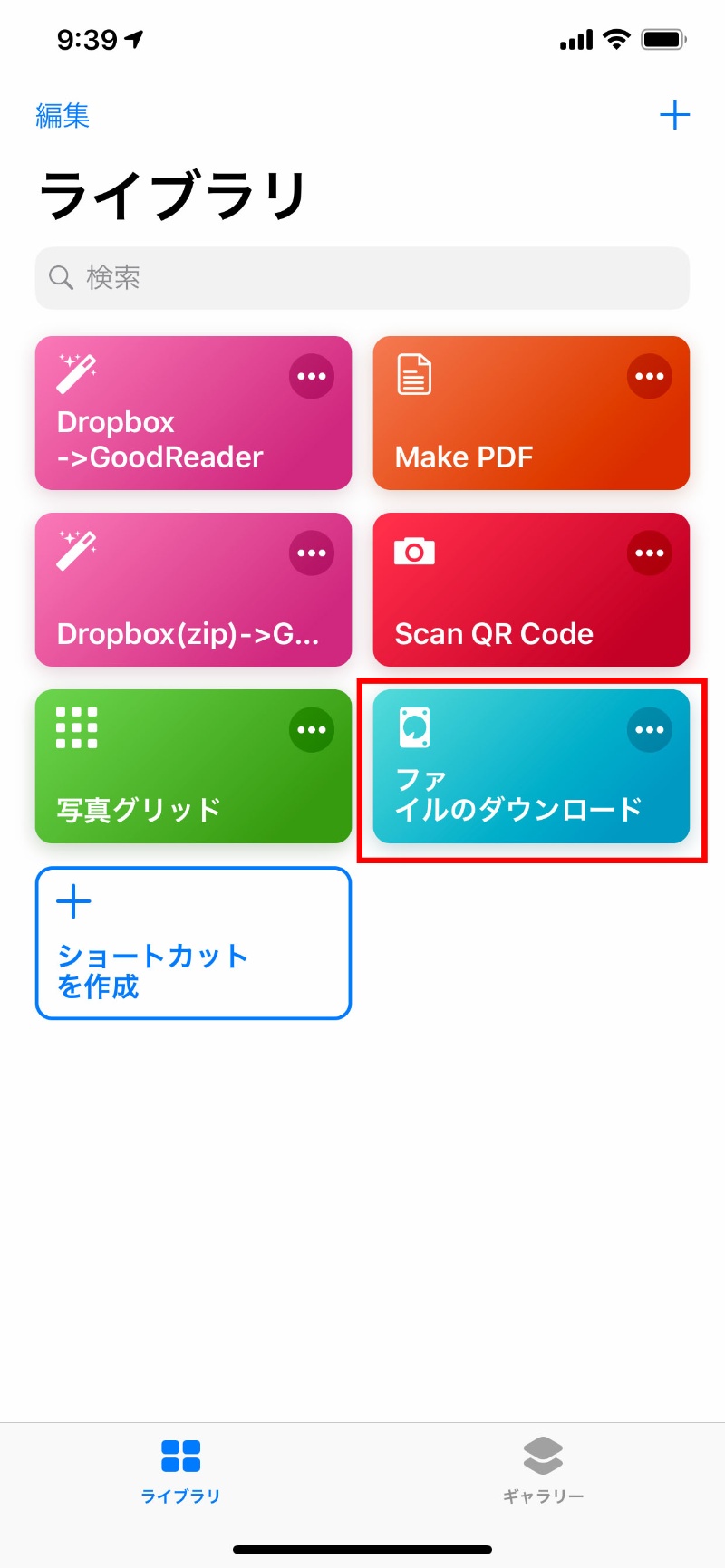Open options for Scan QR Code shortcut

pyautogui.click(x=650, y=553)
